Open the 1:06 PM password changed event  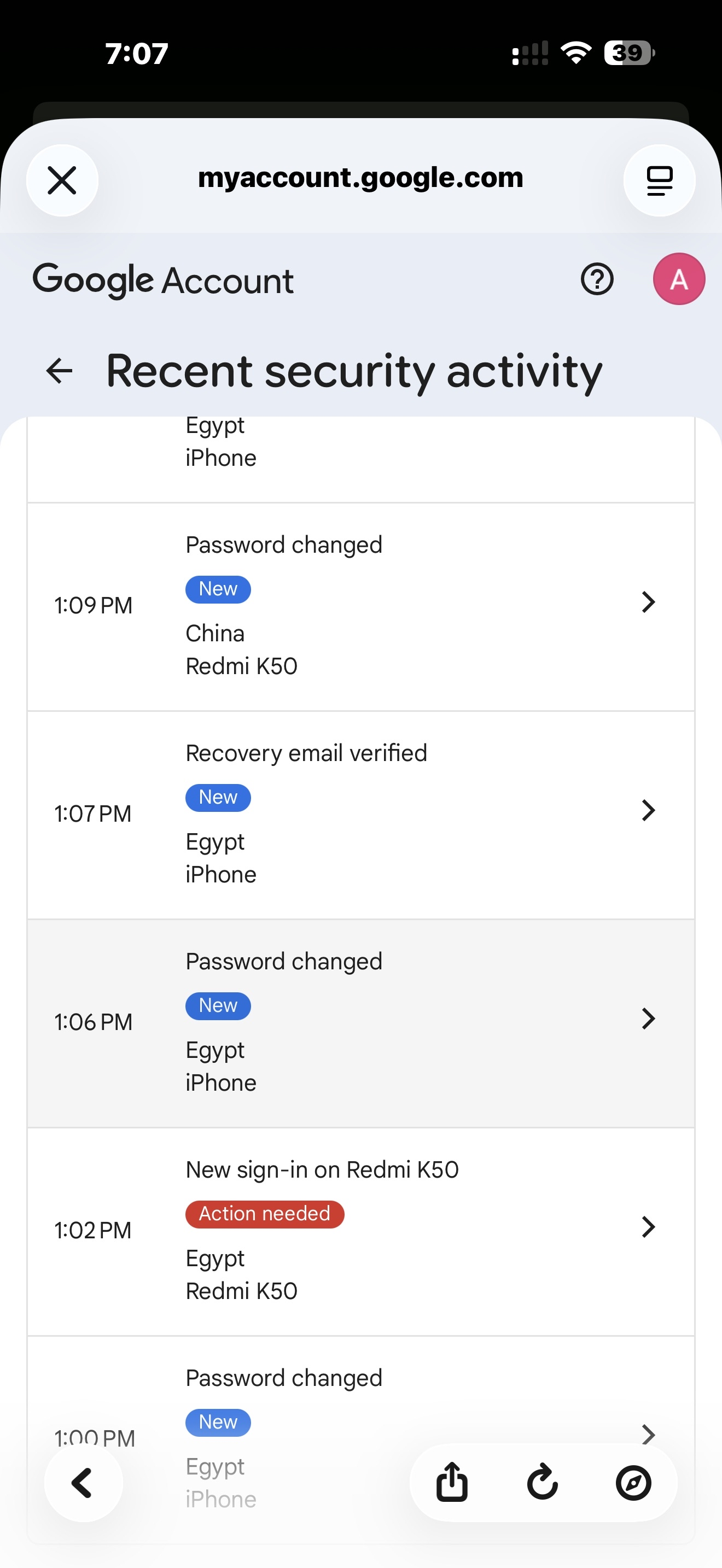pyautogui.click(x=360, y=1022)
